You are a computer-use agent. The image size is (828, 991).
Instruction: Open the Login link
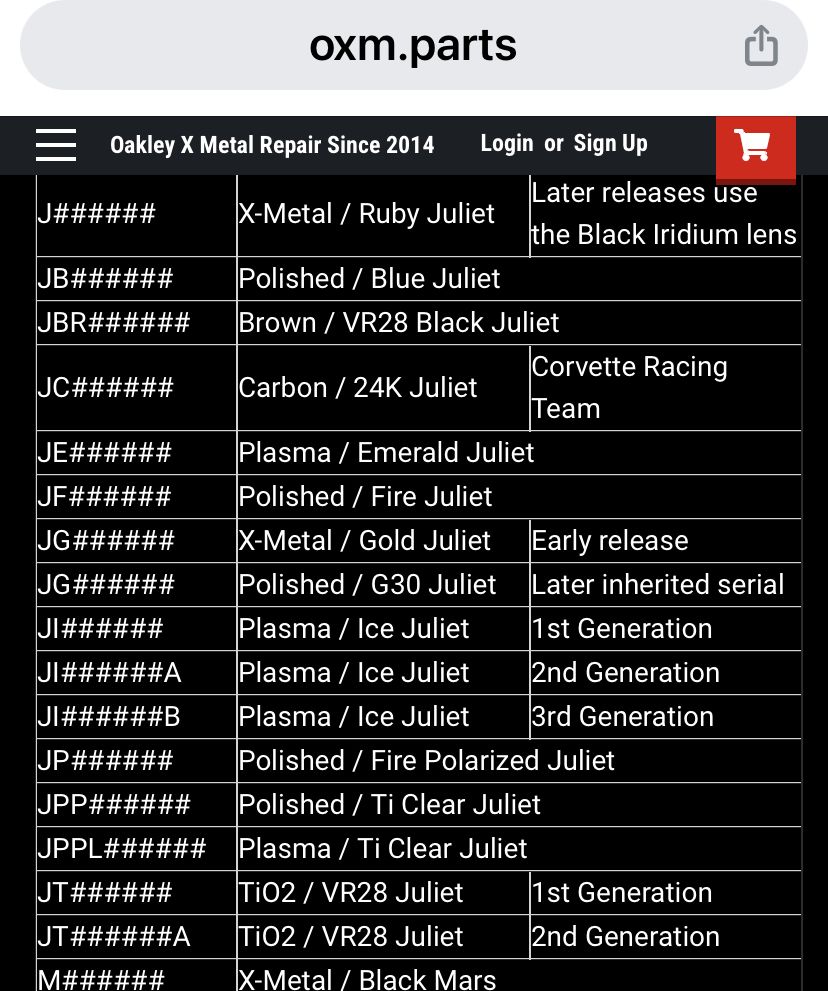[506, 144]
